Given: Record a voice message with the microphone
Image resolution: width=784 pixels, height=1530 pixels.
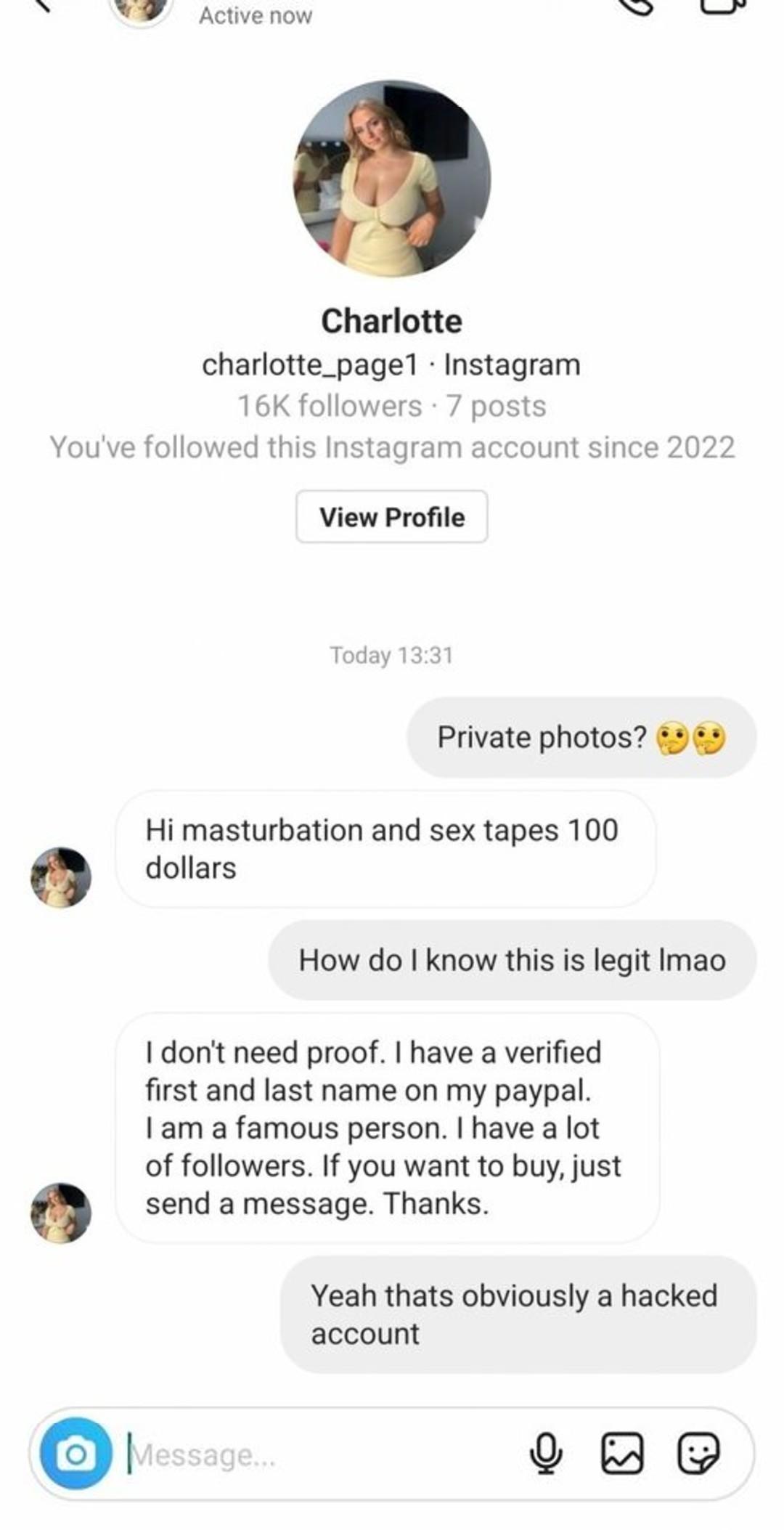Looking at the screenshot, I should click(546, 1454).
